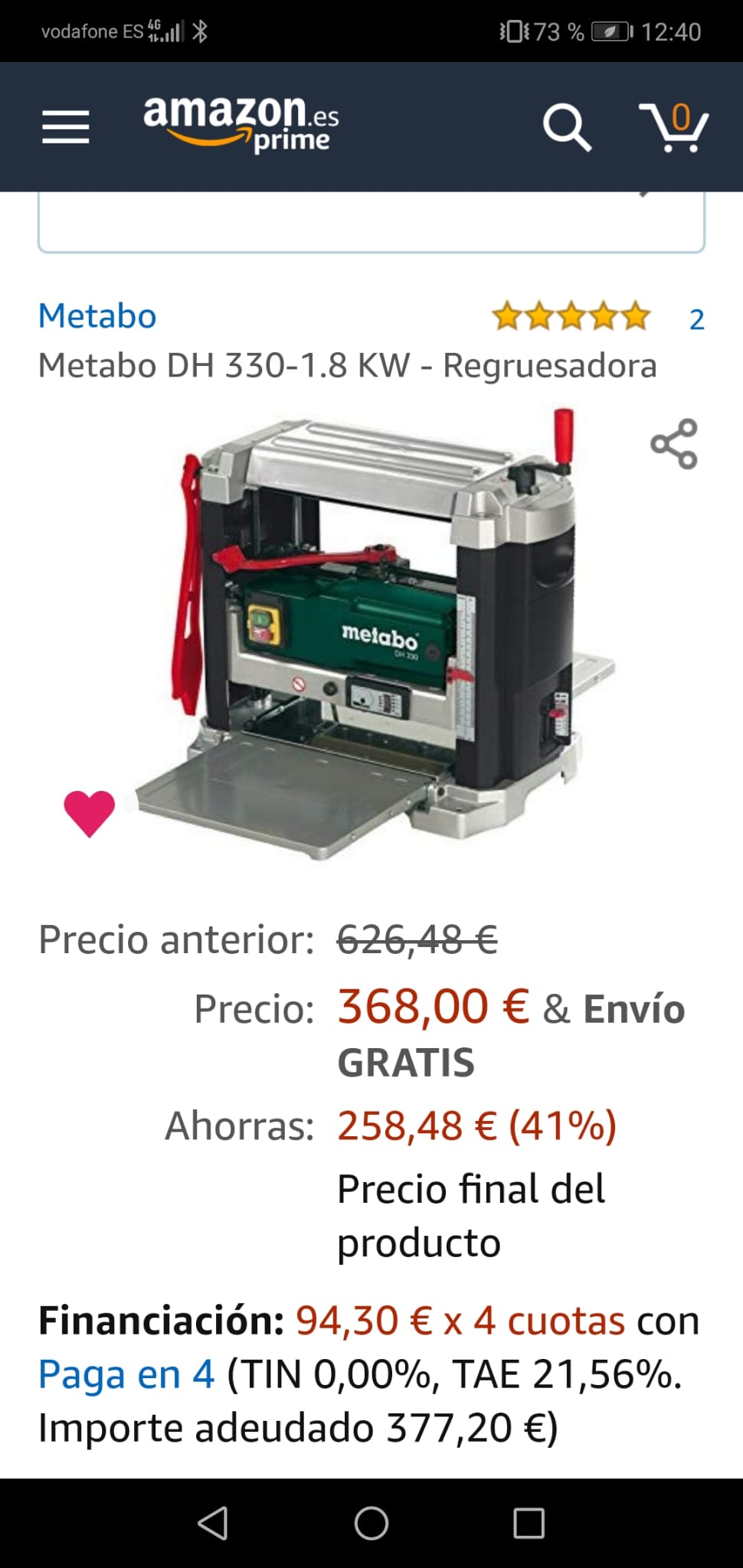Go to the Amazon.es home page

[241, 122]
